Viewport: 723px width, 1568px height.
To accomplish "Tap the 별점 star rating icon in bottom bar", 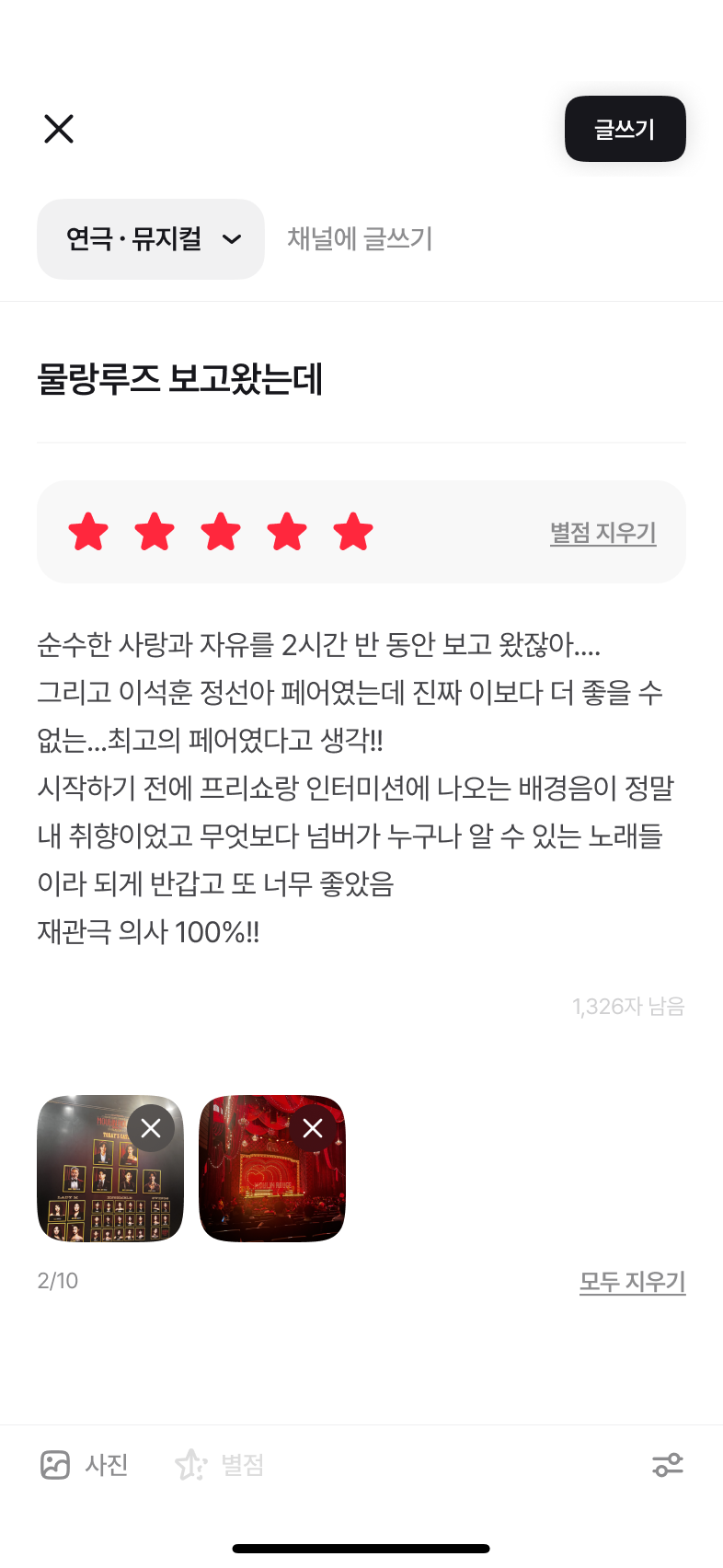I will click(190, 1465).
